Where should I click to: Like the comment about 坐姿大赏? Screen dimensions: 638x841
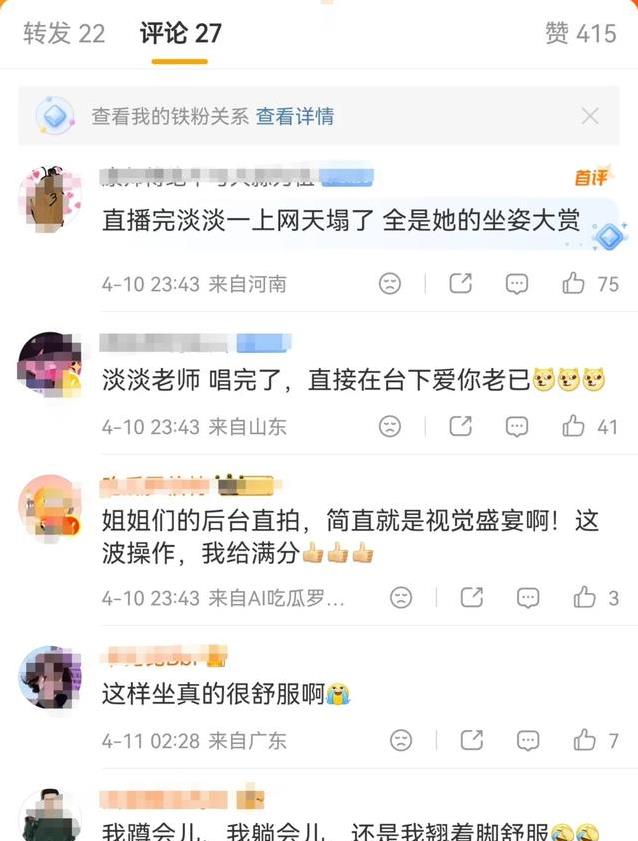pos(574,284)
